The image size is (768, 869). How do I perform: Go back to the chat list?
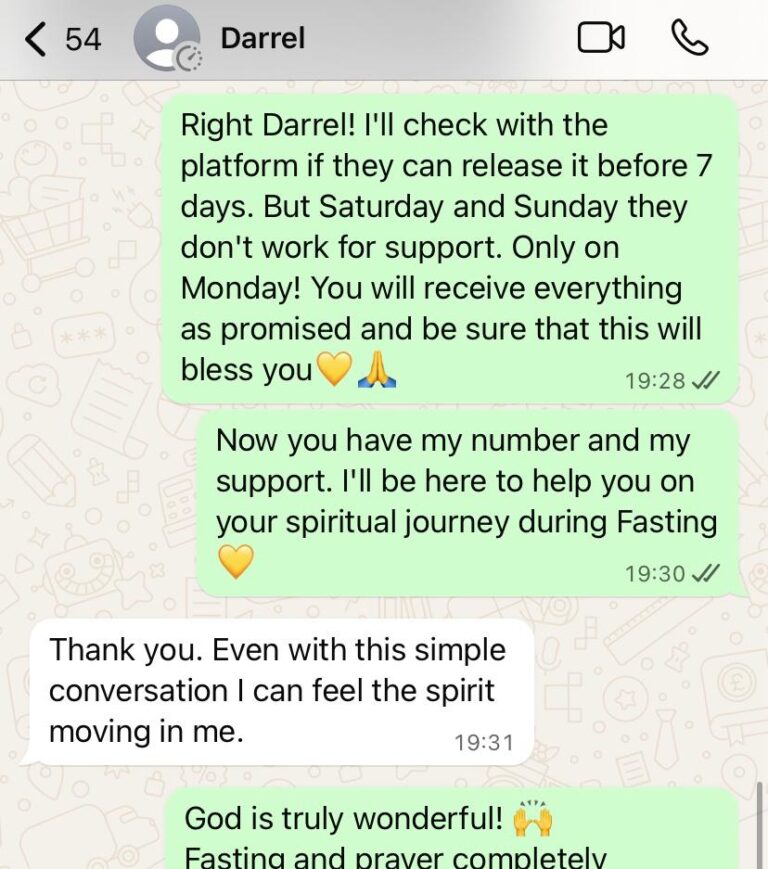coord(38,40)
